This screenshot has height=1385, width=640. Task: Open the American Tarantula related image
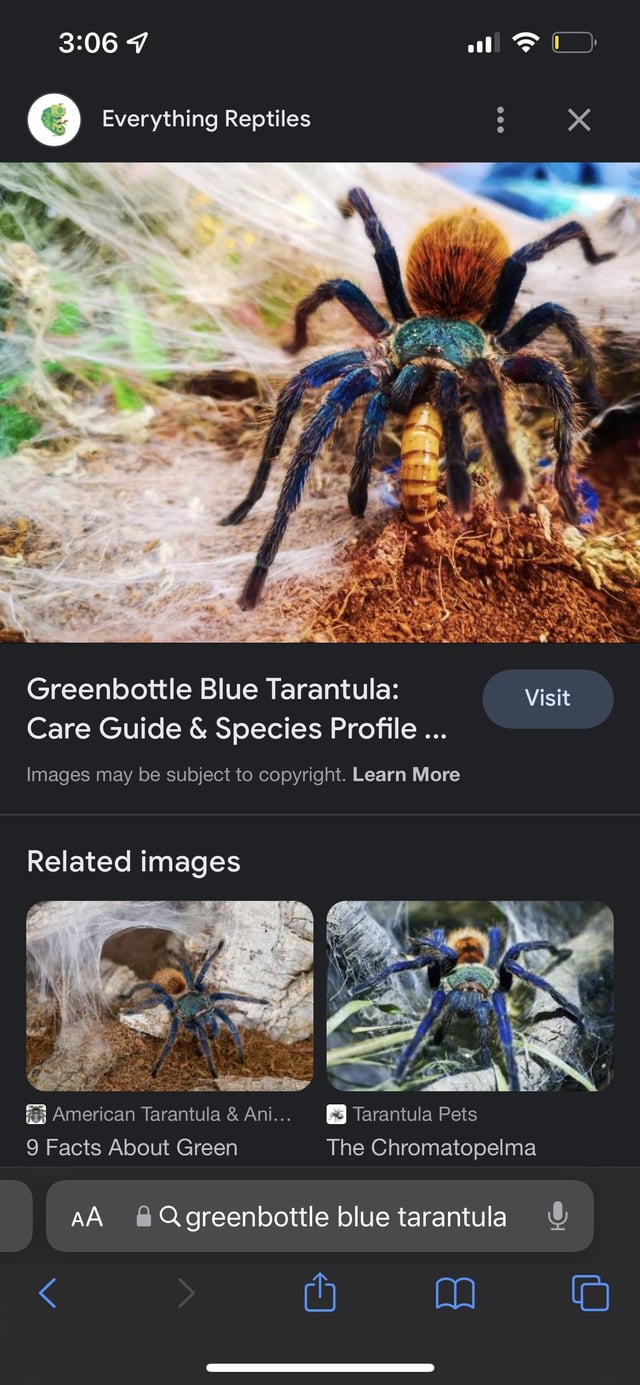(169, 995)
